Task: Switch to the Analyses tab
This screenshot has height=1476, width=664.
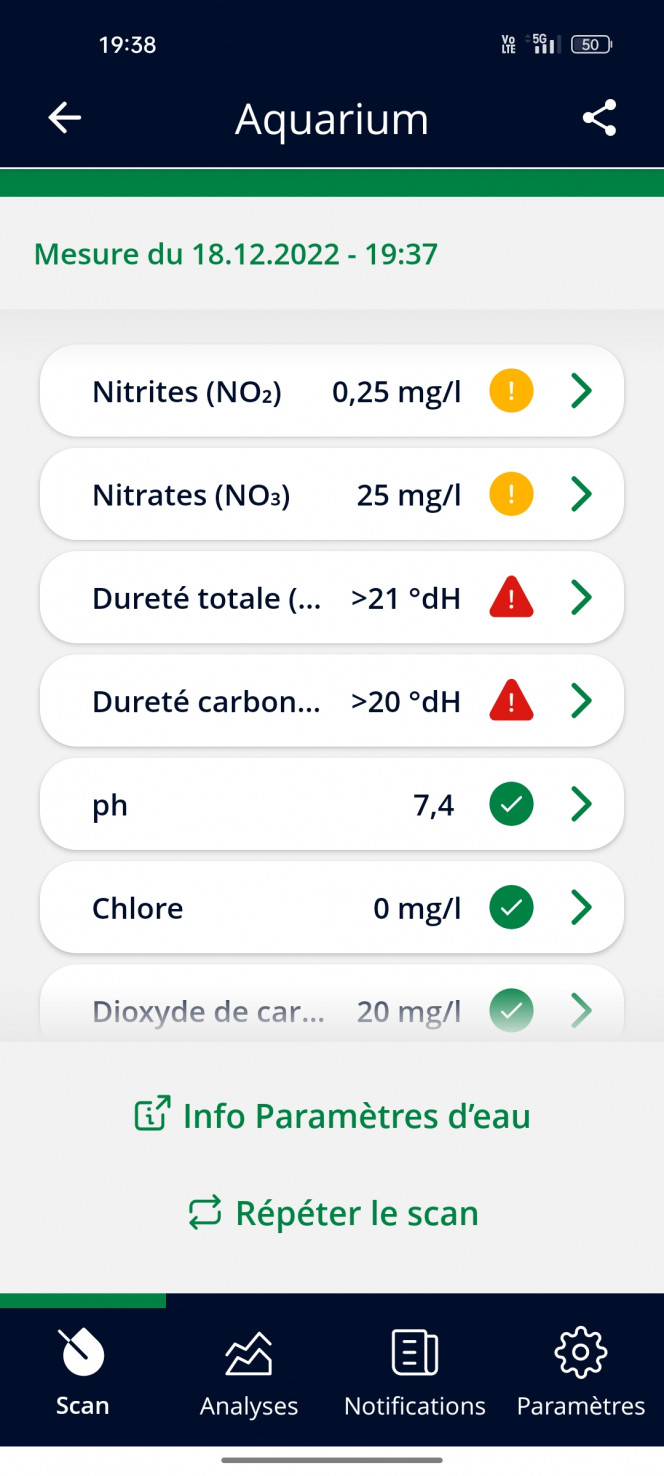Action: [x=249, y=1371]
